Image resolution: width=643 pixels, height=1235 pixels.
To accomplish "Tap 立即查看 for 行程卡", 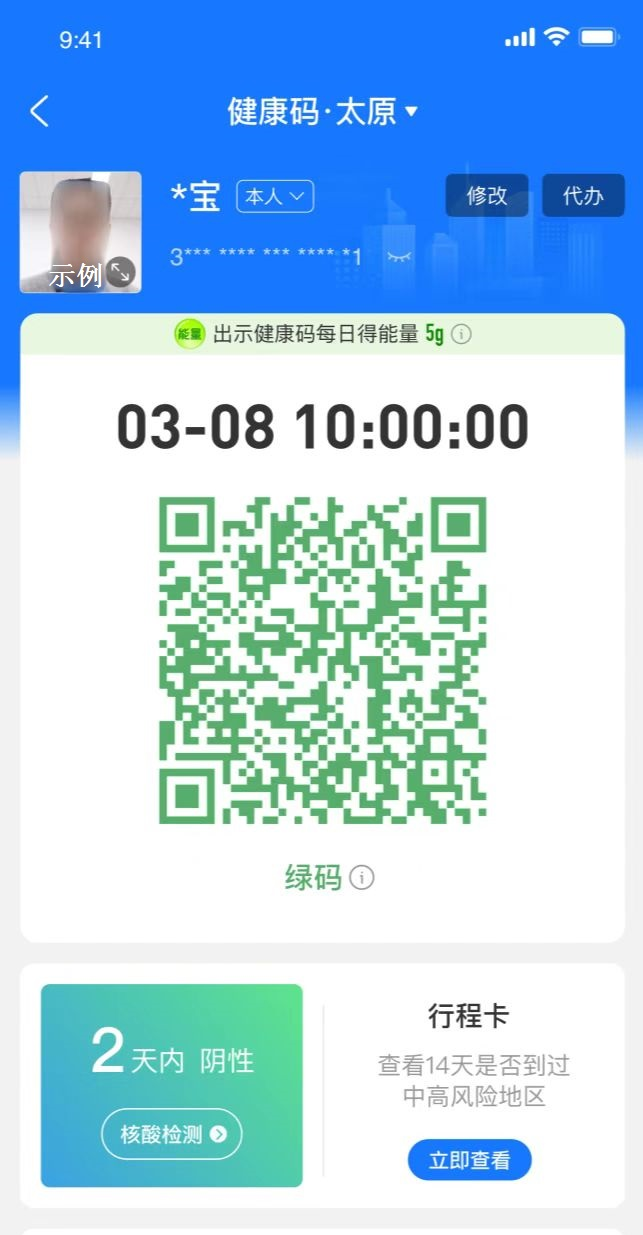I will (x=469, y=1160).
